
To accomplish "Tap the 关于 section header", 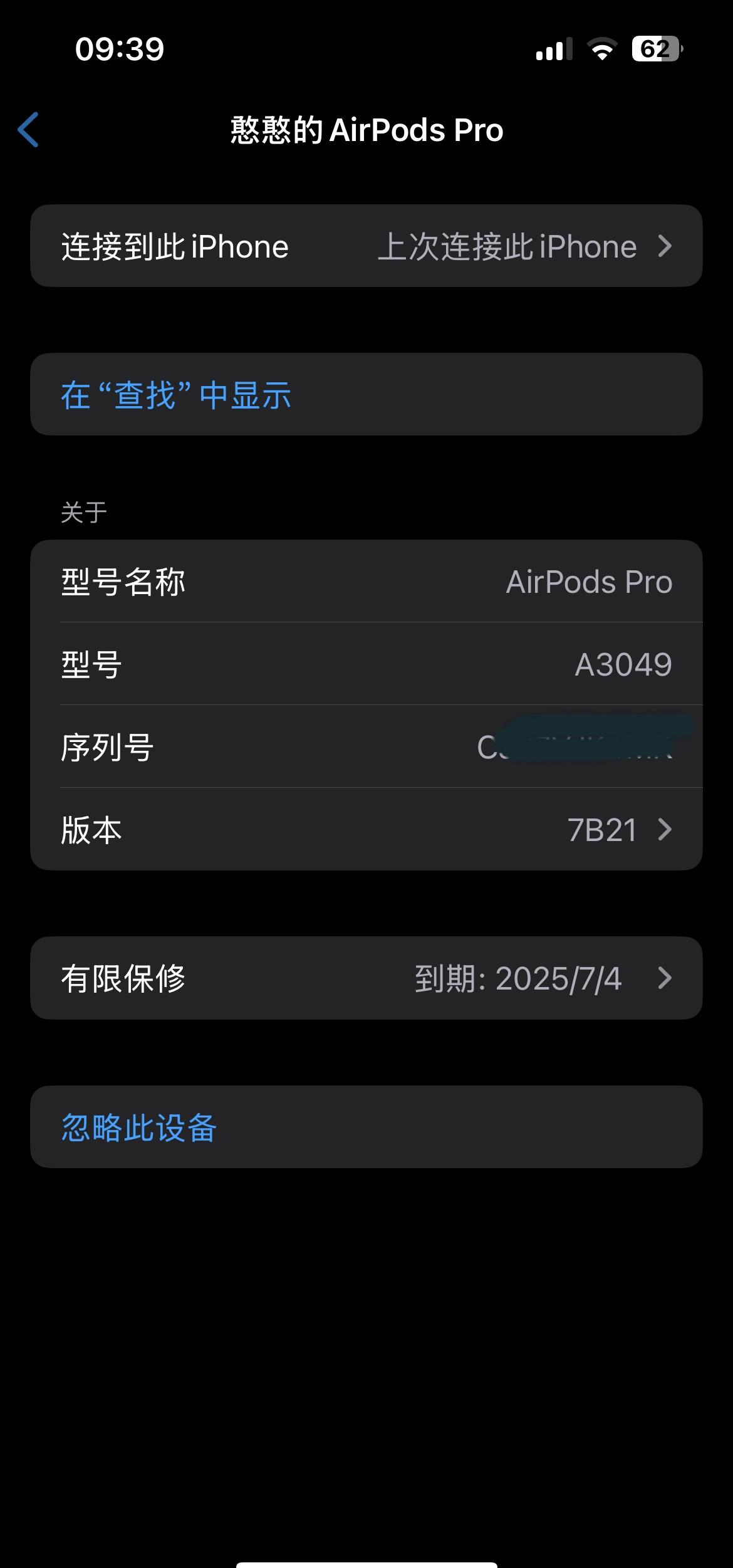I will point(83,512).
